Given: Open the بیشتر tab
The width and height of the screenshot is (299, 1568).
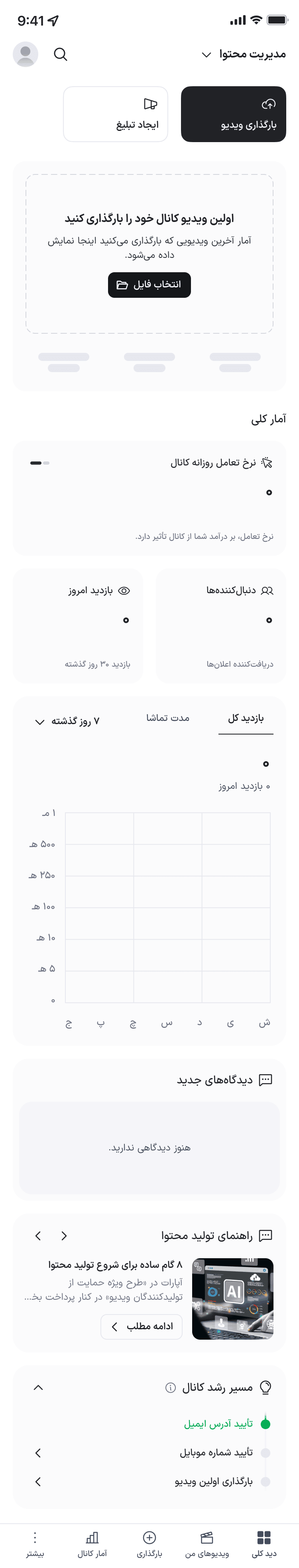Looking at the screenshot, I should pos(35,1544).
